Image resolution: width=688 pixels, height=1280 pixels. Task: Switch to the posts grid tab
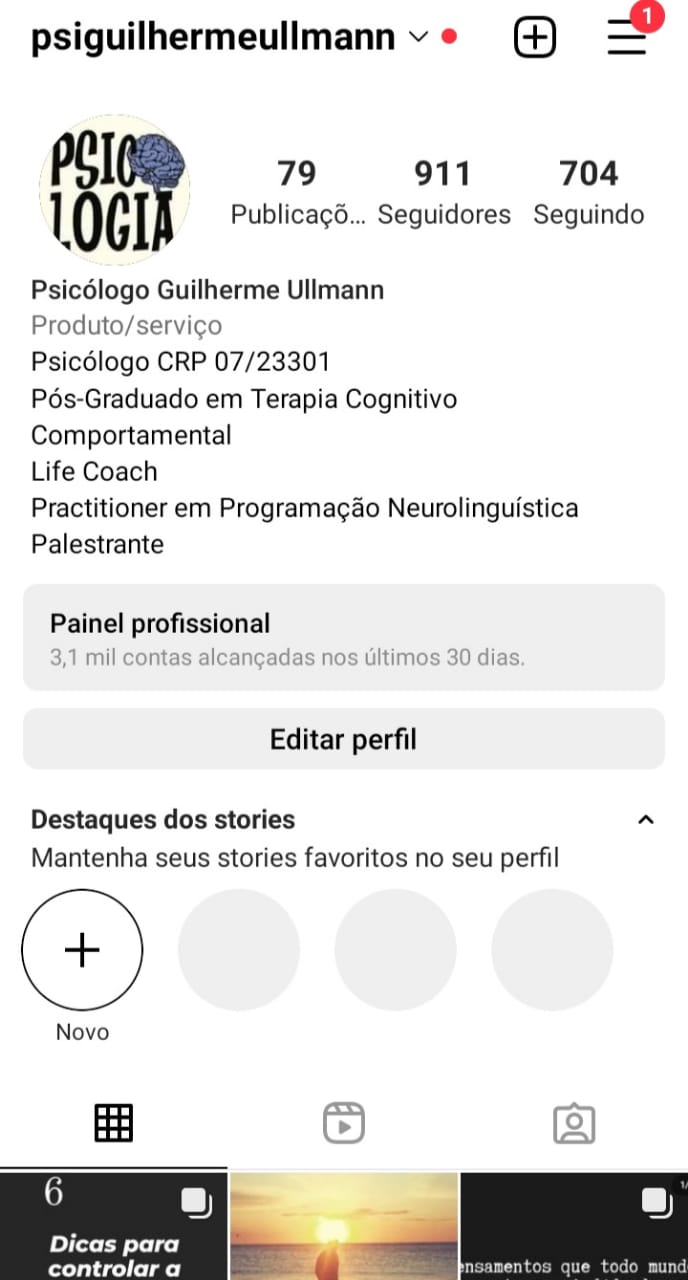tap(114, 1123)
